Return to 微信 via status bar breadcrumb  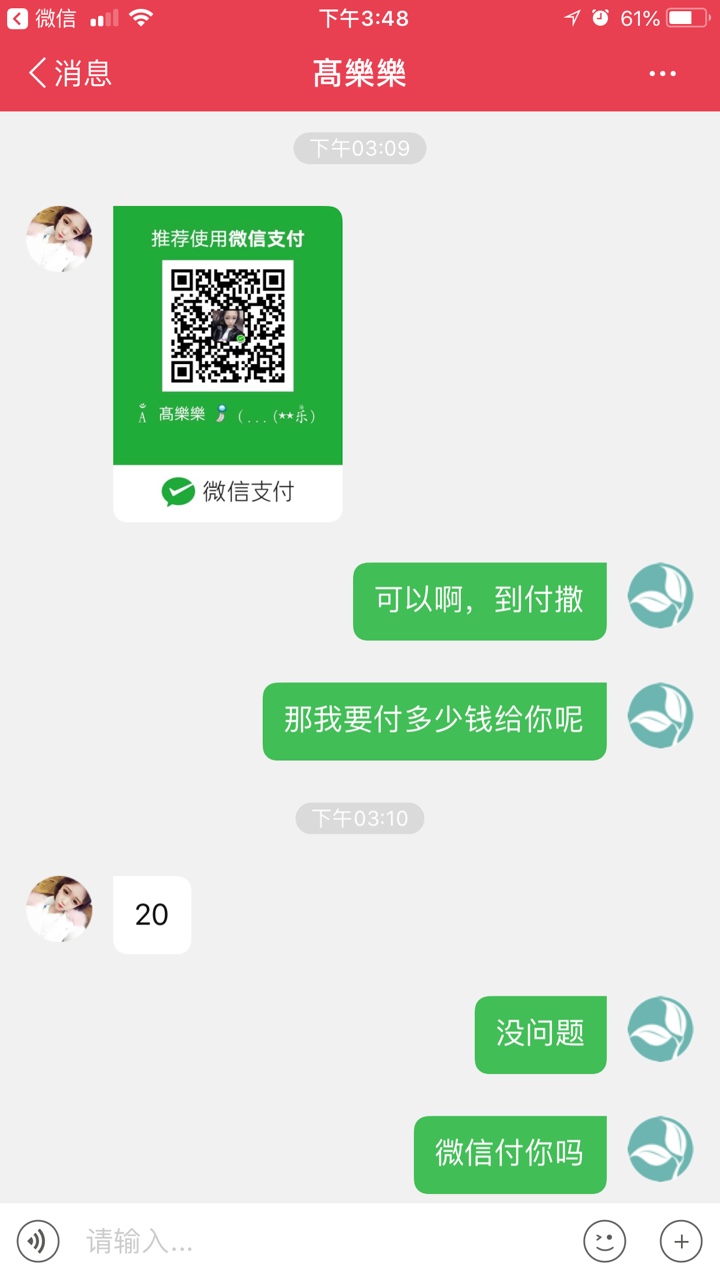click(42, 18)
